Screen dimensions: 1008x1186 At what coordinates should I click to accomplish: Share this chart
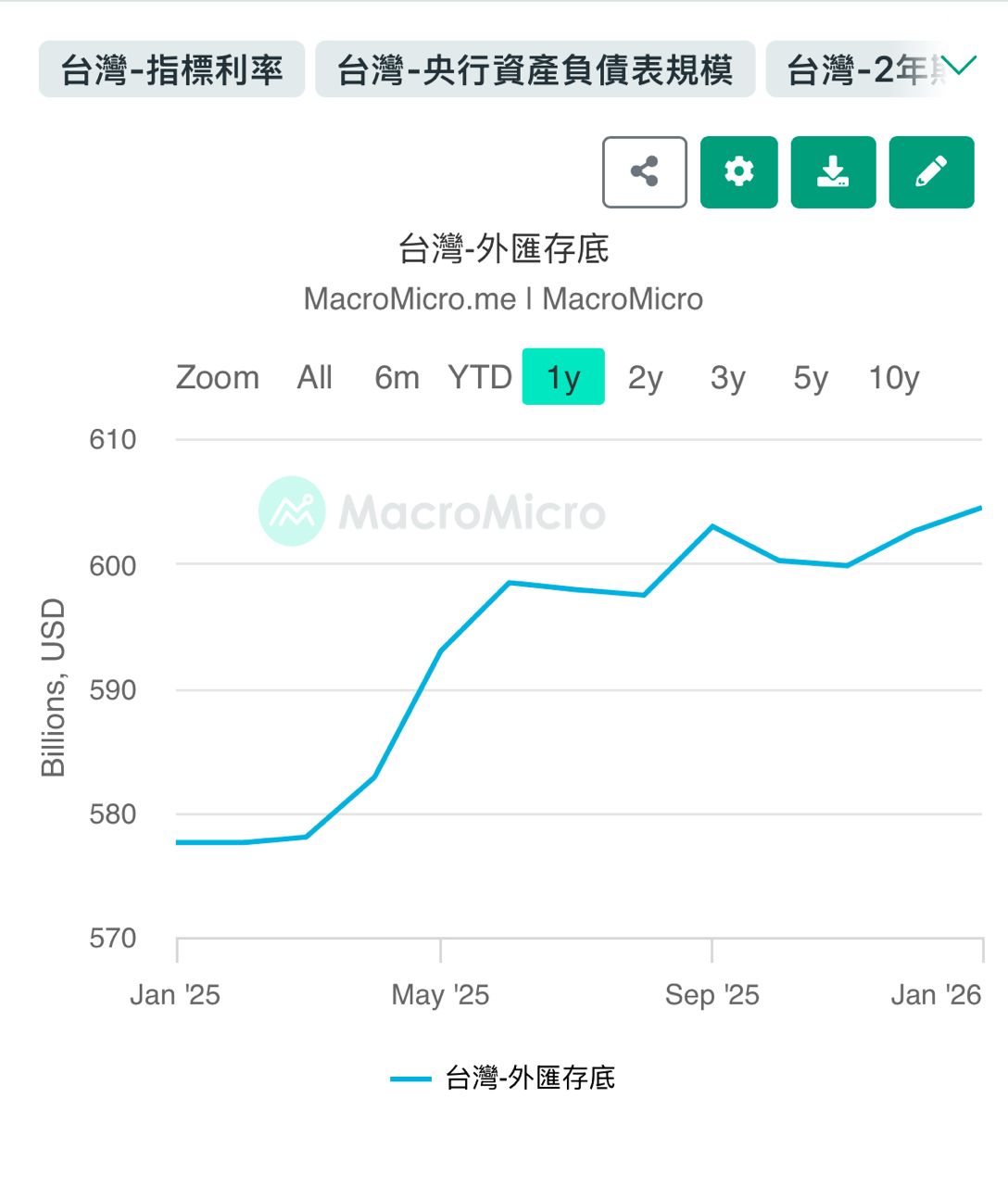coord(645,172)
